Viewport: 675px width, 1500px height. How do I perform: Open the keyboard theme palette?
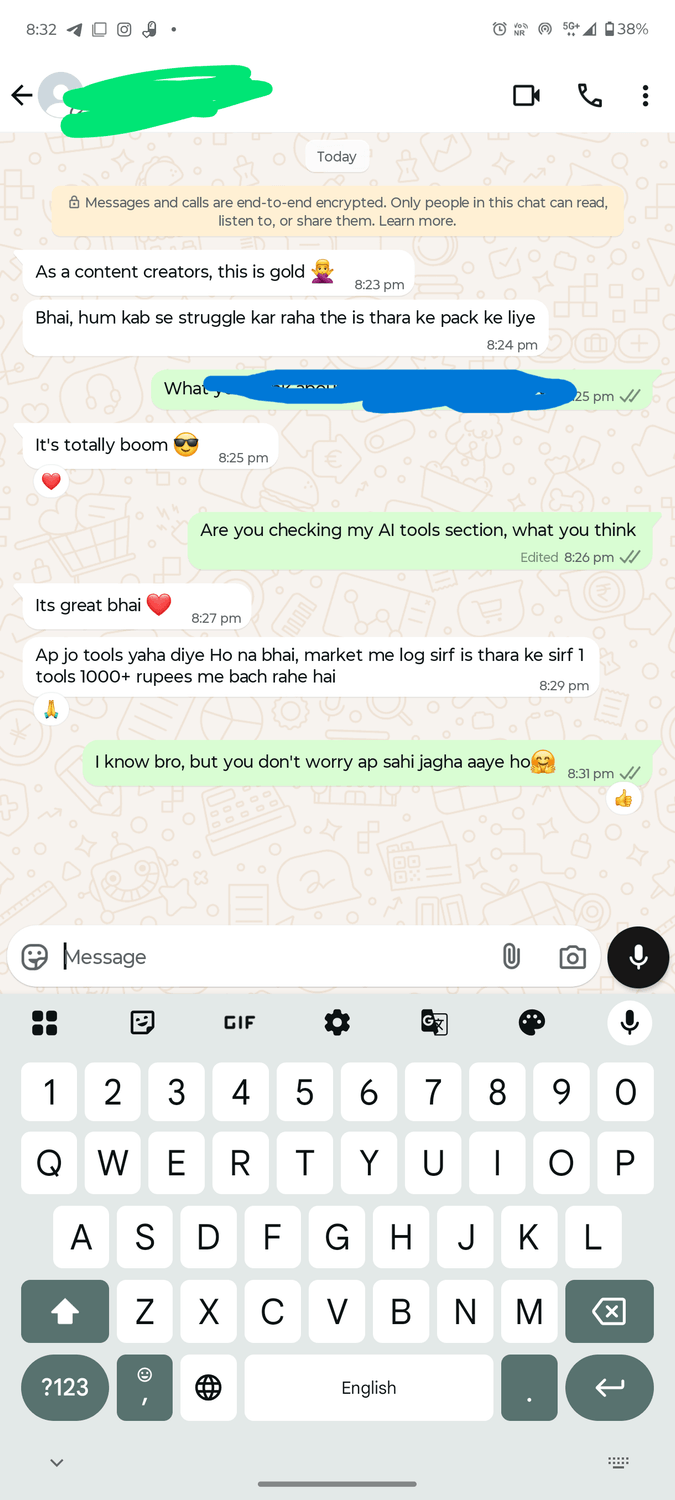point(532,1022)
